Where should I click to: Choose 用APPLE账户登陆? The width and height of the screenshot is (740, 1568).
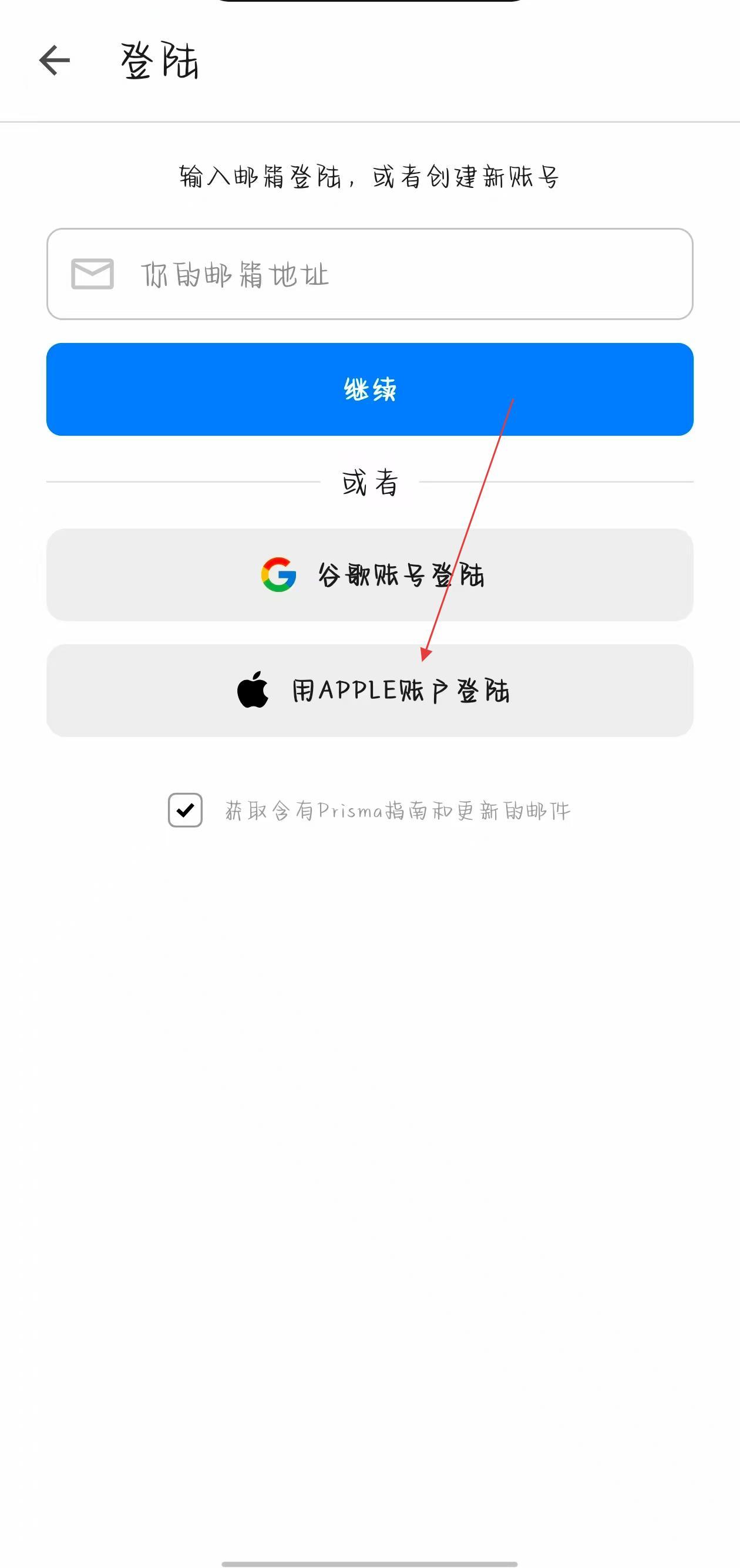point(369,691)
